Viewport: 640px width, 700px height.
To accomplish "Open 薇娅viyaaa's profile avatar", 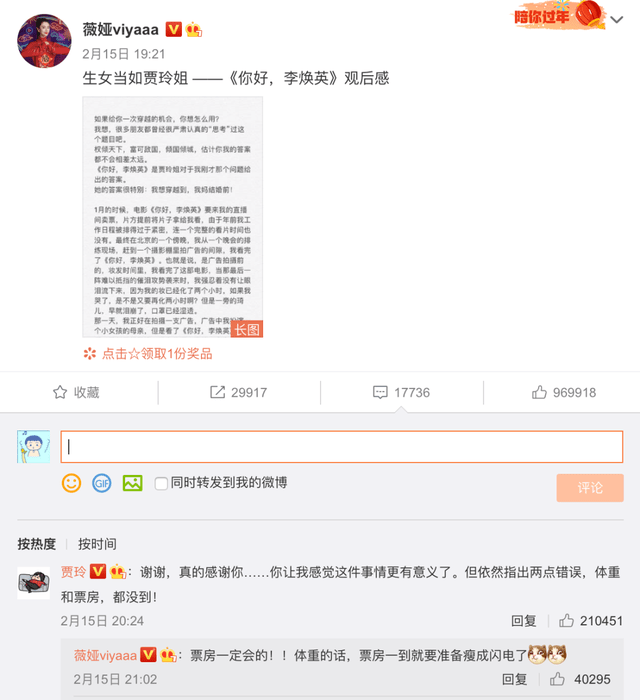I will (x=44, y=40).
